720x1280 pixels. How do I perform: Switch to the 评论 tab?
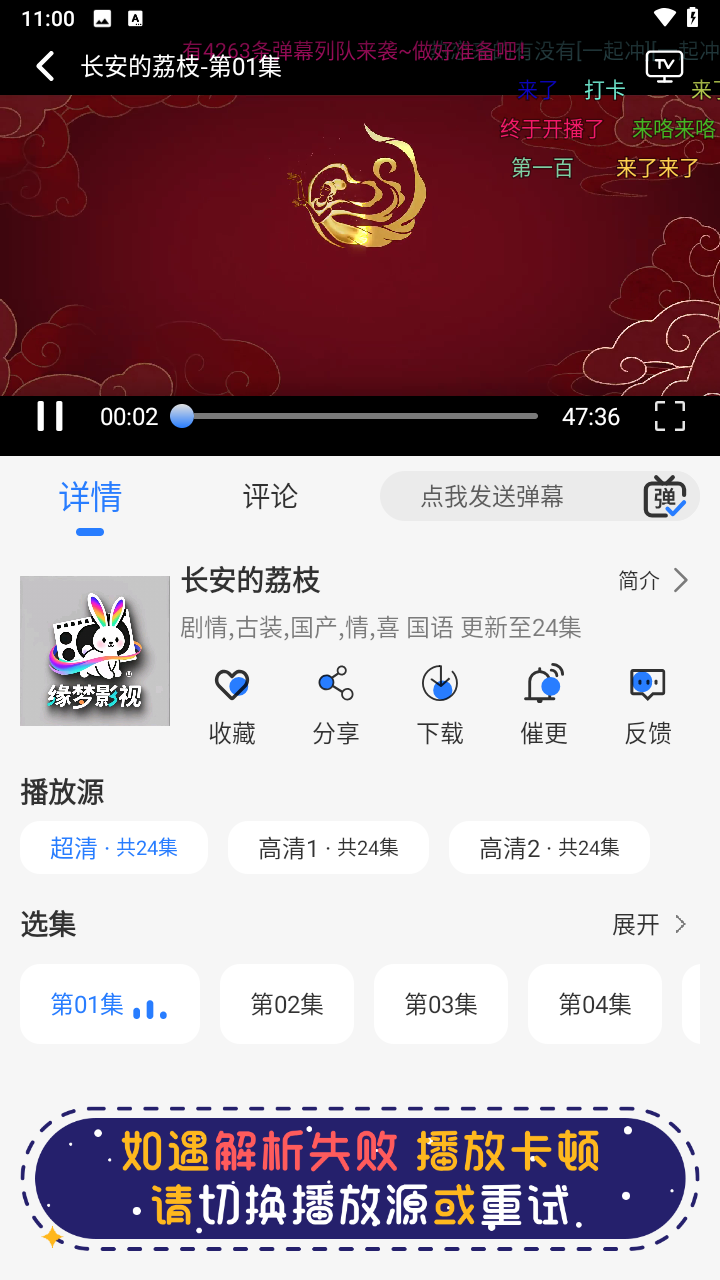268,496
